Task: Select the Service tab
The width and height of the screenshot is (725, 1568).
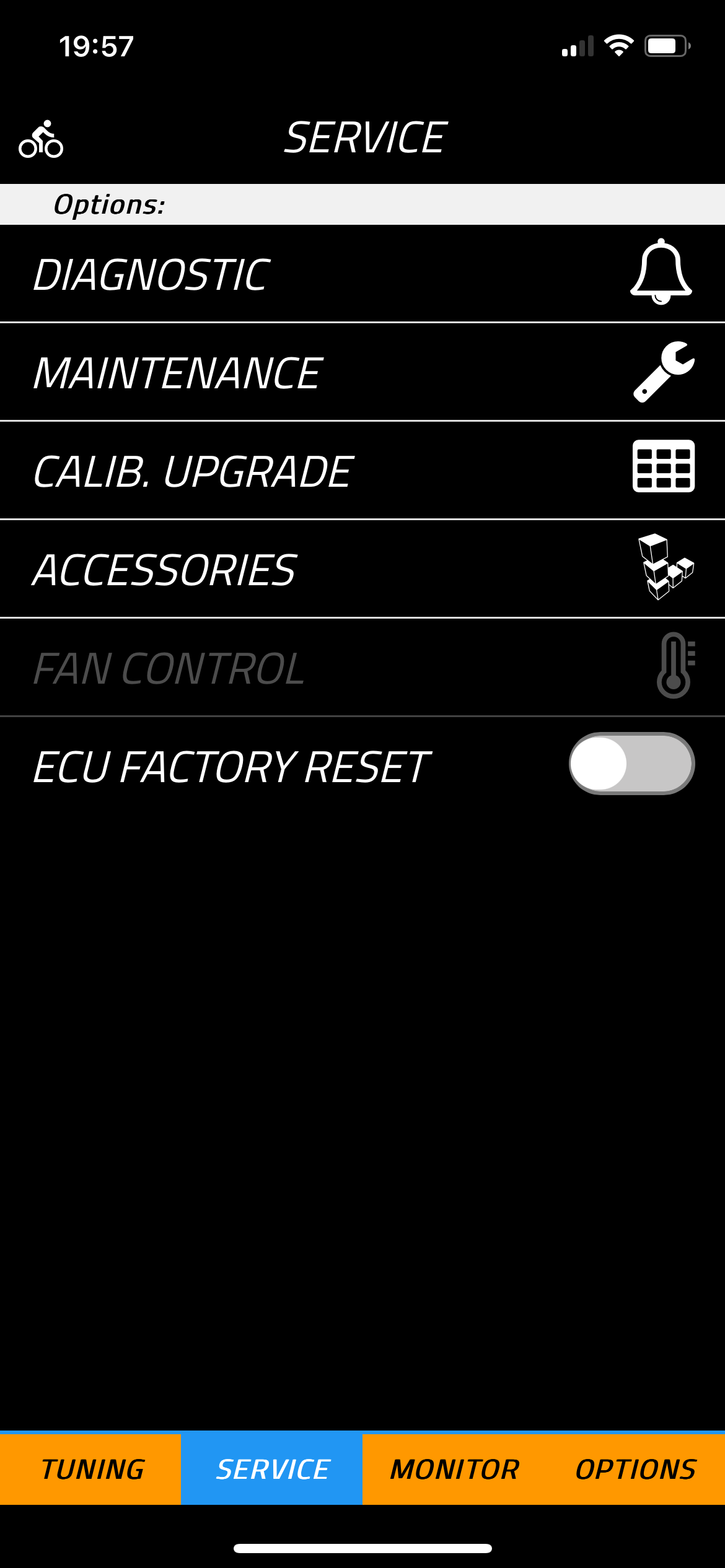Action: coord(272,1469)
